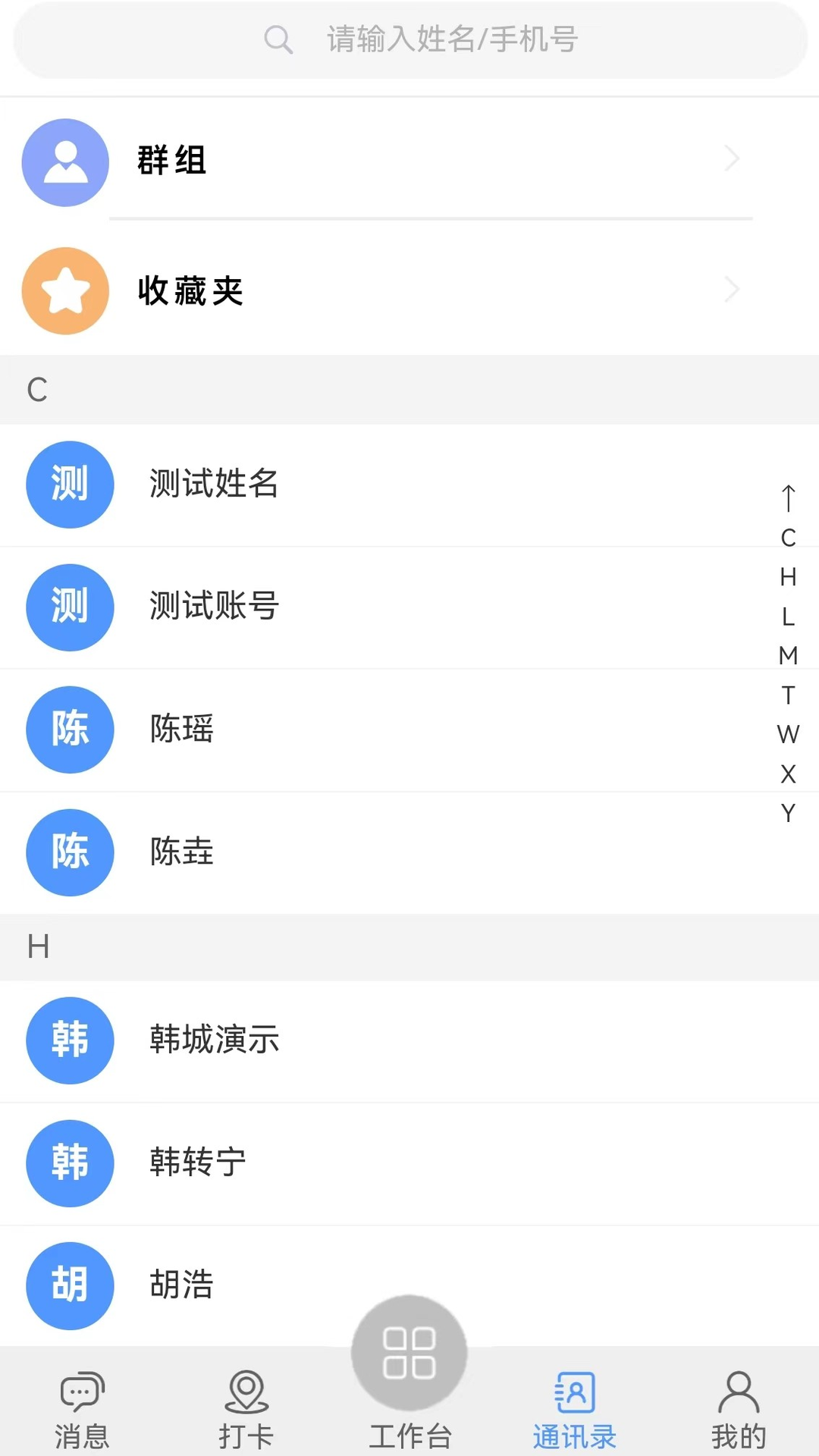This screenshot has height=1456, width=819.
Task: Tap the central 工作台 grid icon
Action: tap(409, 1352)
